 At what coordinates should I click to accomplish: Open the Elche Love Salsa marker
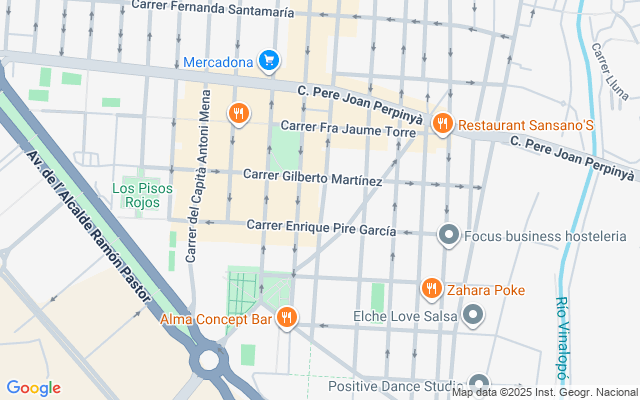point(474,317)
